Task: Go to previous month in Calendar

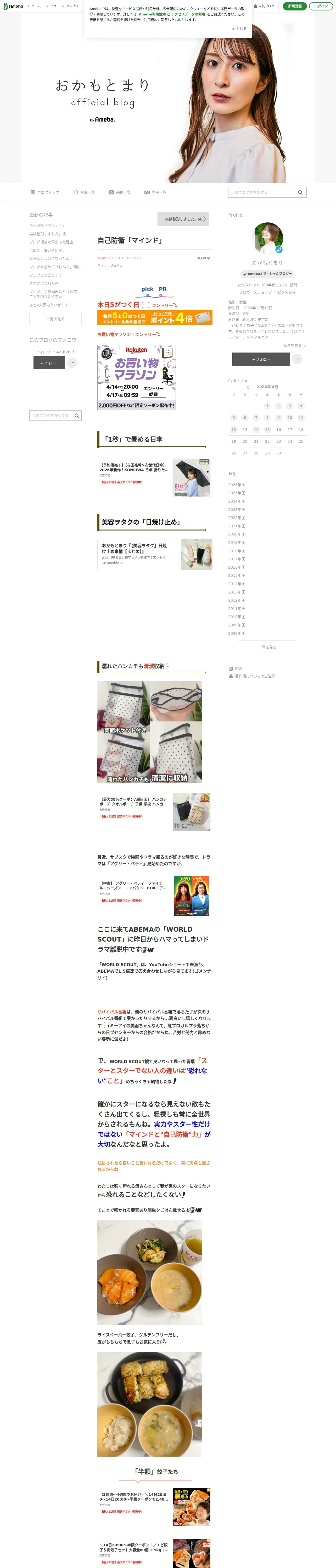Action: click(248, 387)
